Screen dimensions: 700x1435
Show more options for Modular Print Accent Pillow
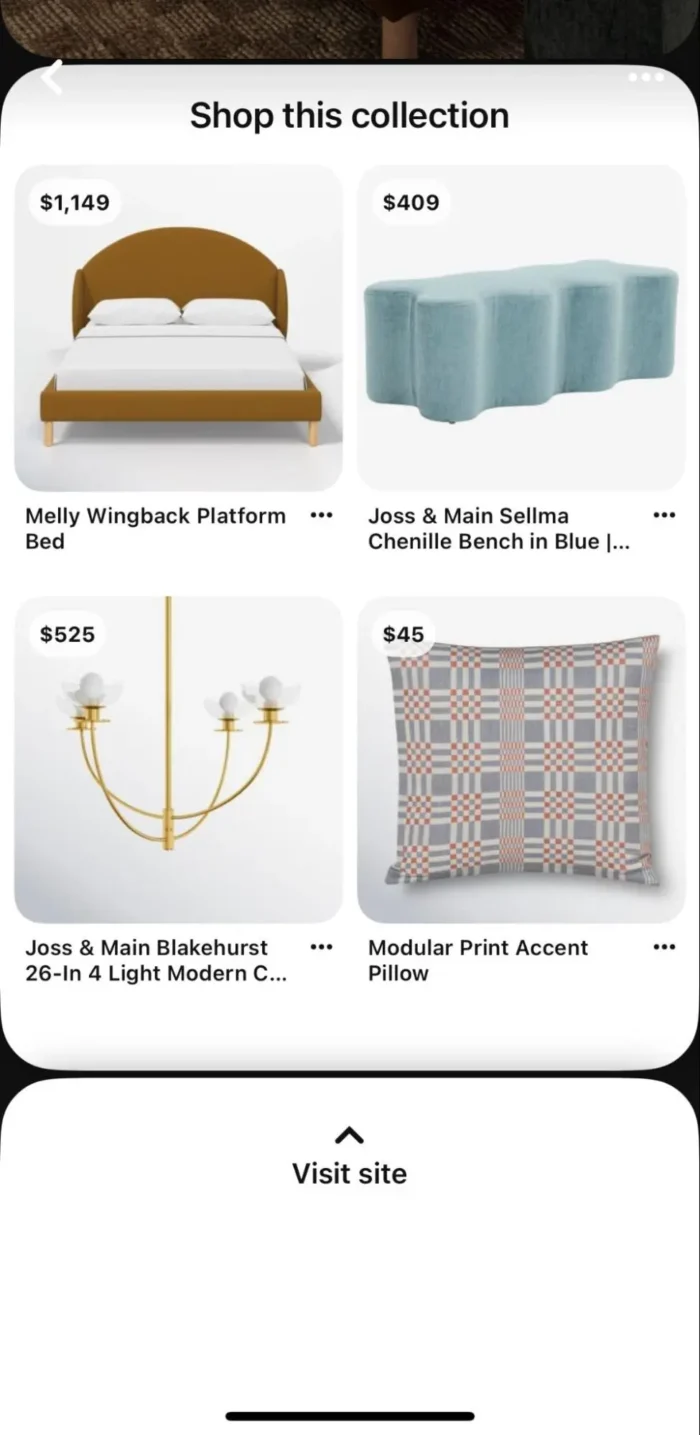coord(663,947)
